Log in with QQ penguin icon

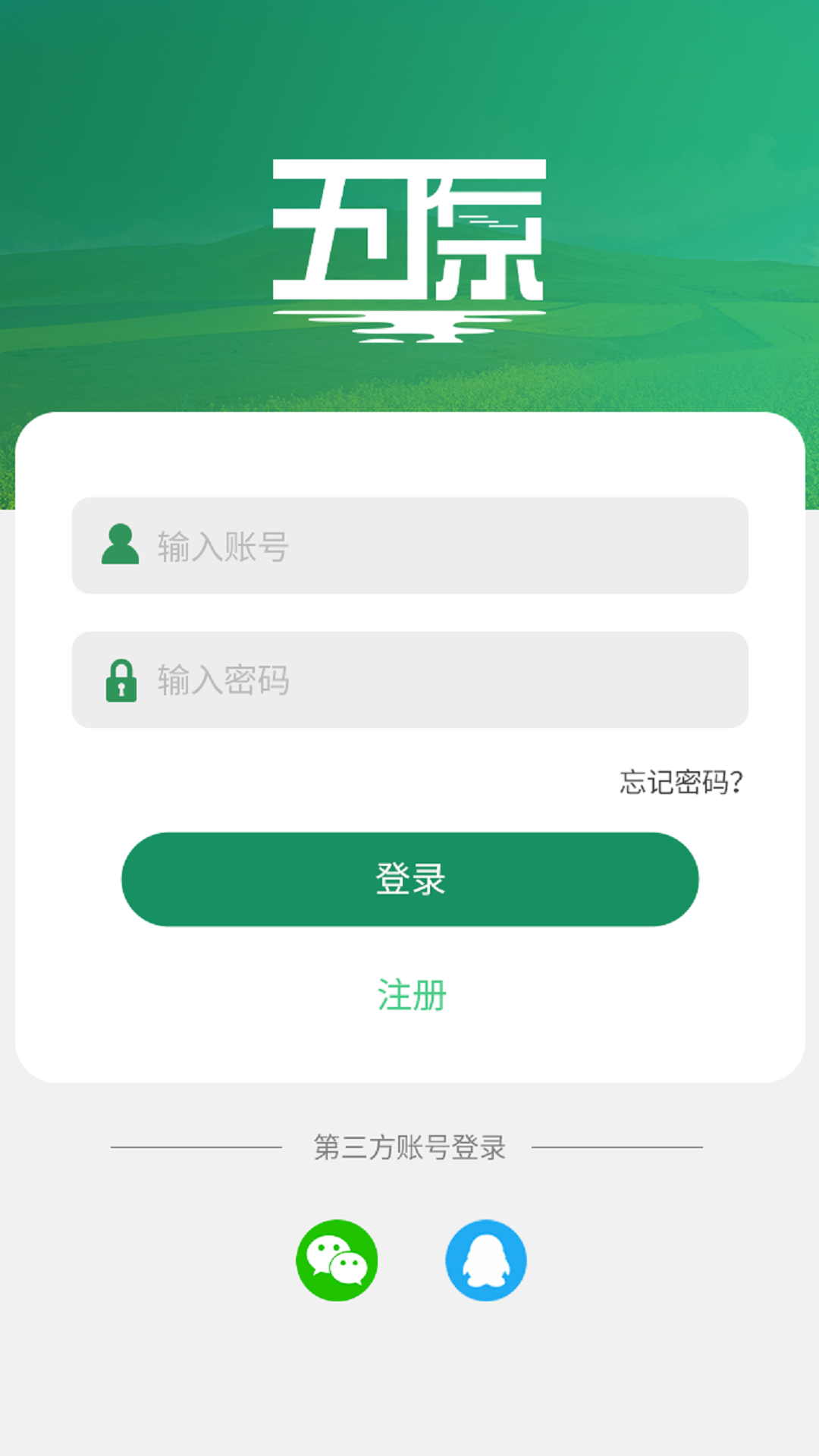(485, 1260)
